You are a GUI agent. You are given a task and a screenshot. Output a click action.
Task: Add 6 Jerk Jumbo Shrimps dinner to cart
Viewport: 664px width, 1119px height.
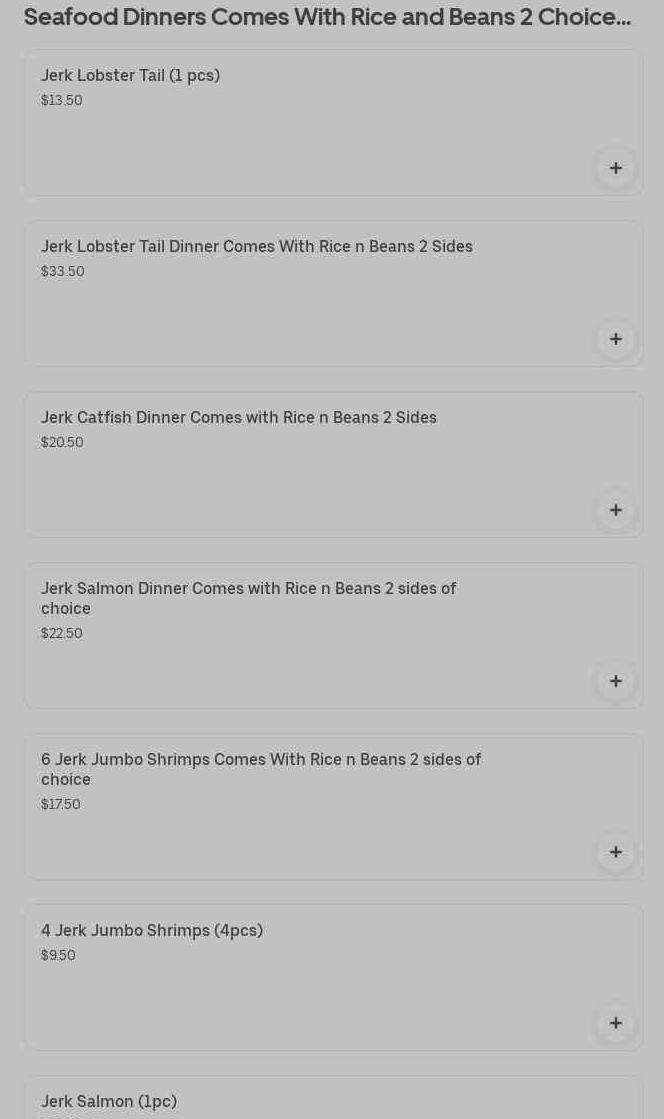[615, 852]
